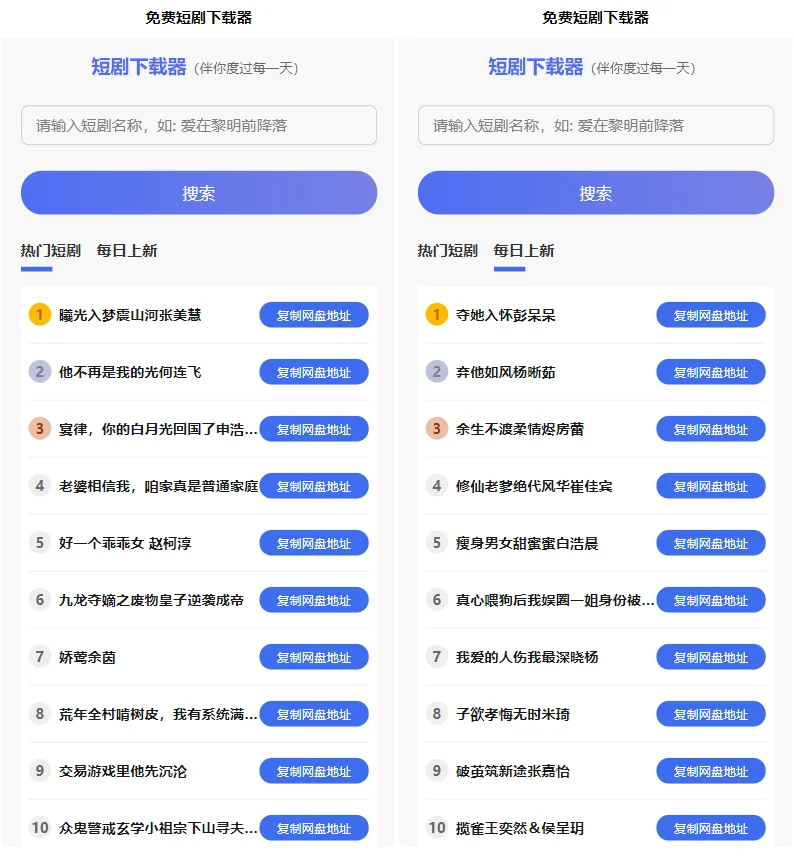Copy 网盘地址 for 夺她入怀彭呆呆
794x866 pixels.
tap(711, 314)
